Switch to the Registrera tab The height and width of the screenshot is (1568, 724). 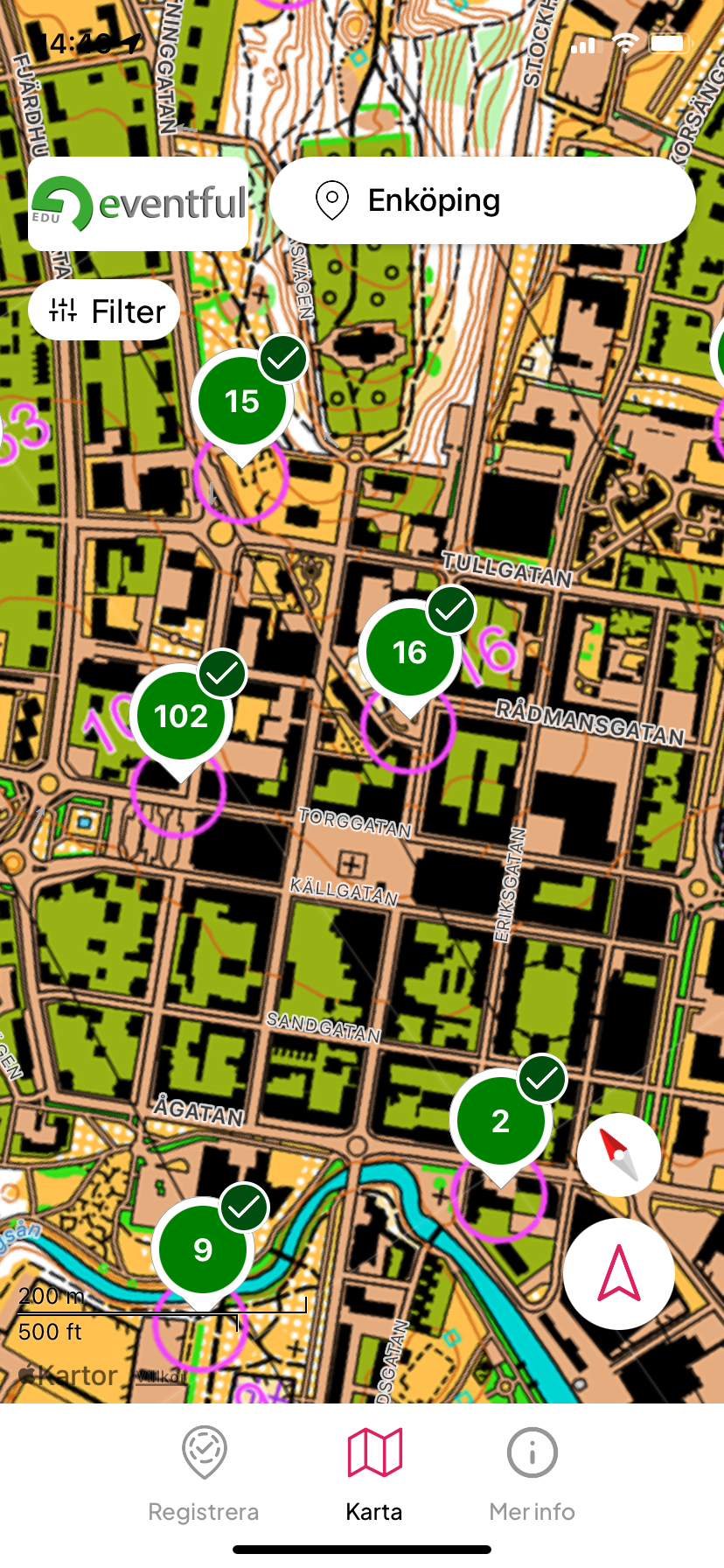tap(204, 1473)
